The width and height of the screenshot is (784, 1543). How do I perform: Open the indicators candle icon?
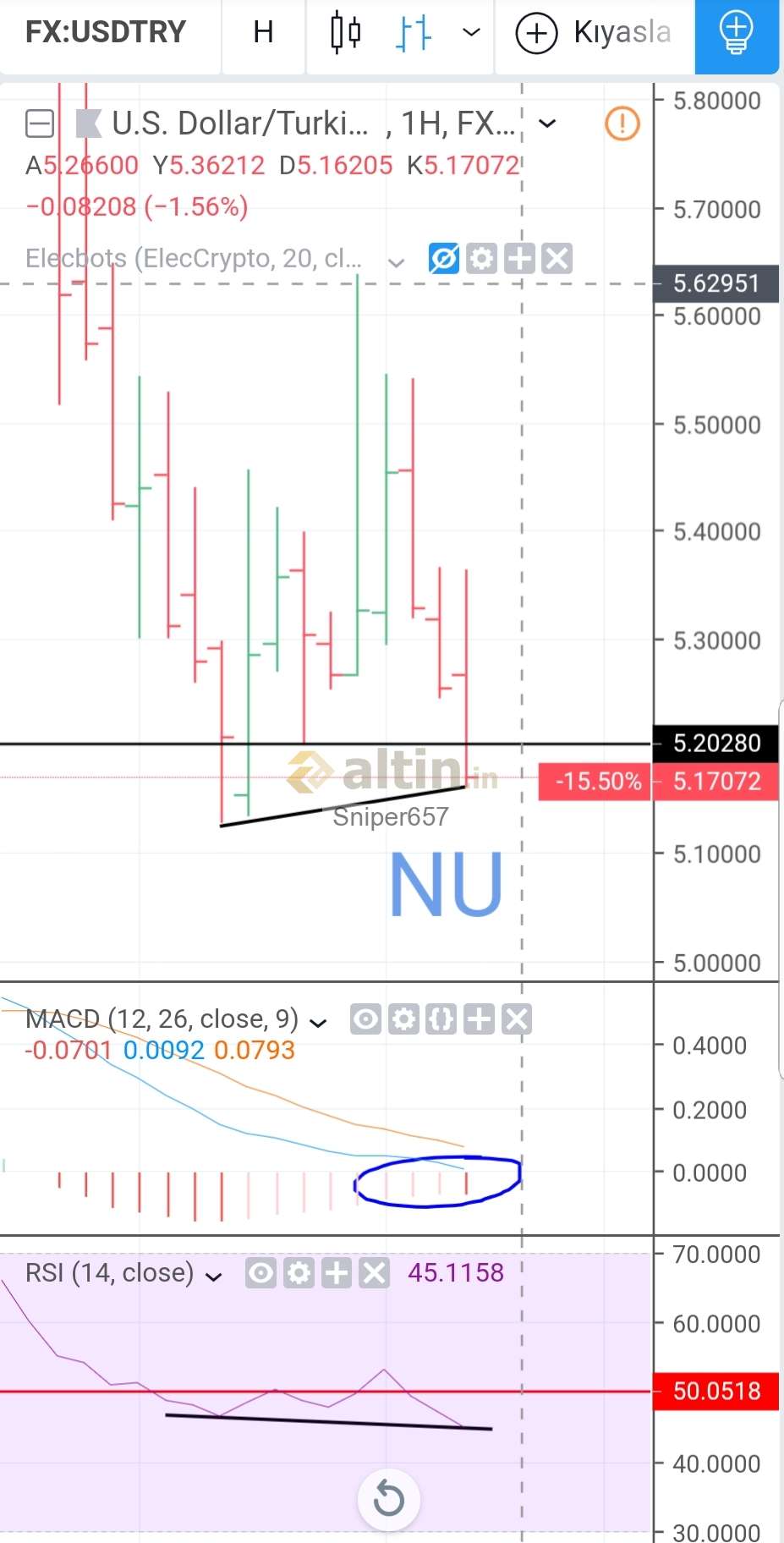[345, 33]
